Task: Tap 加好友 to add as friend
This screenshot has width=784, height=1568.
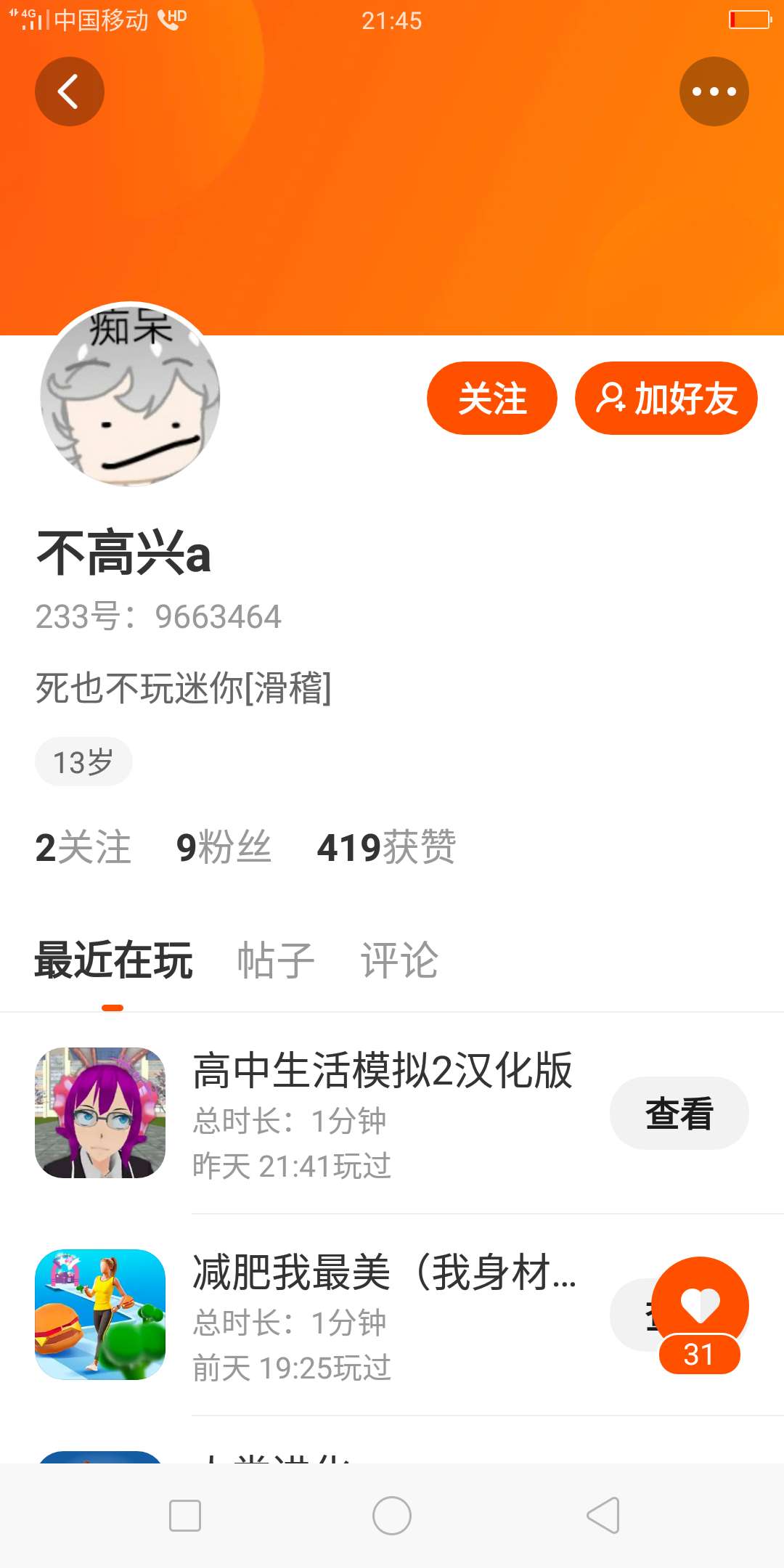Action: click(x=666, y=399)
